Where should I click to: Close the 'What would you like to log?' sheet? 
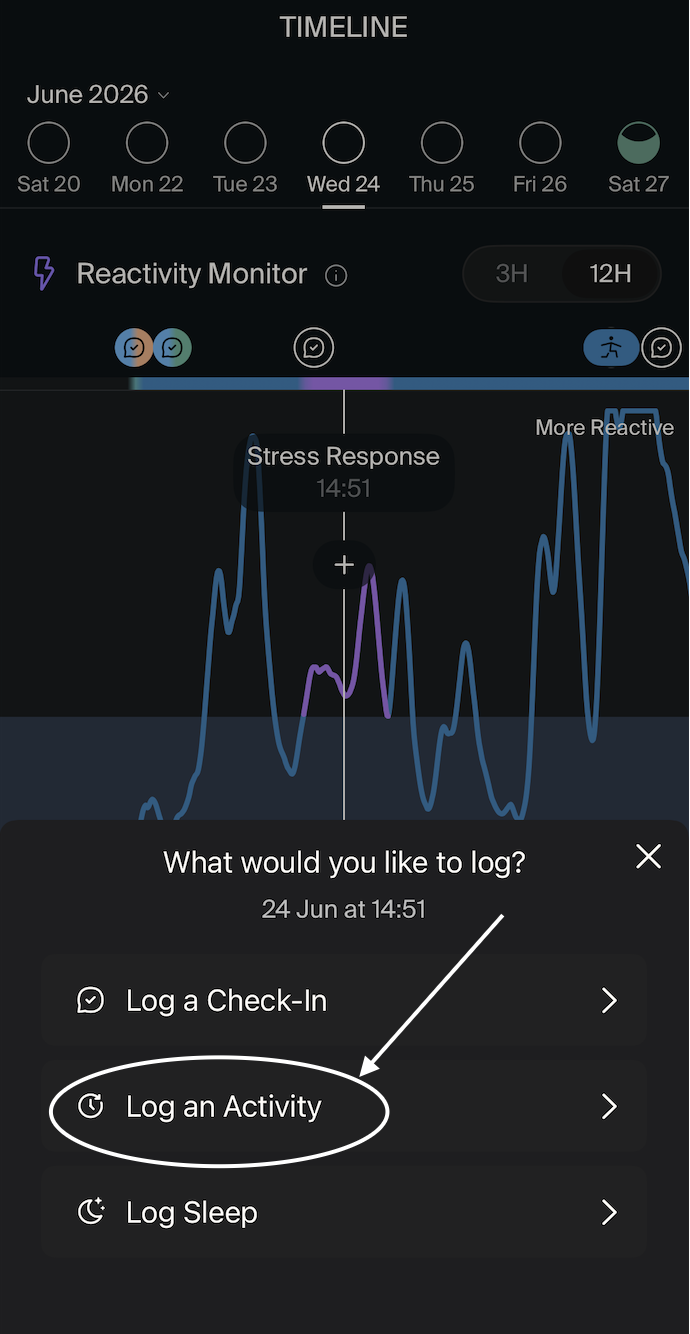(649, 856)
